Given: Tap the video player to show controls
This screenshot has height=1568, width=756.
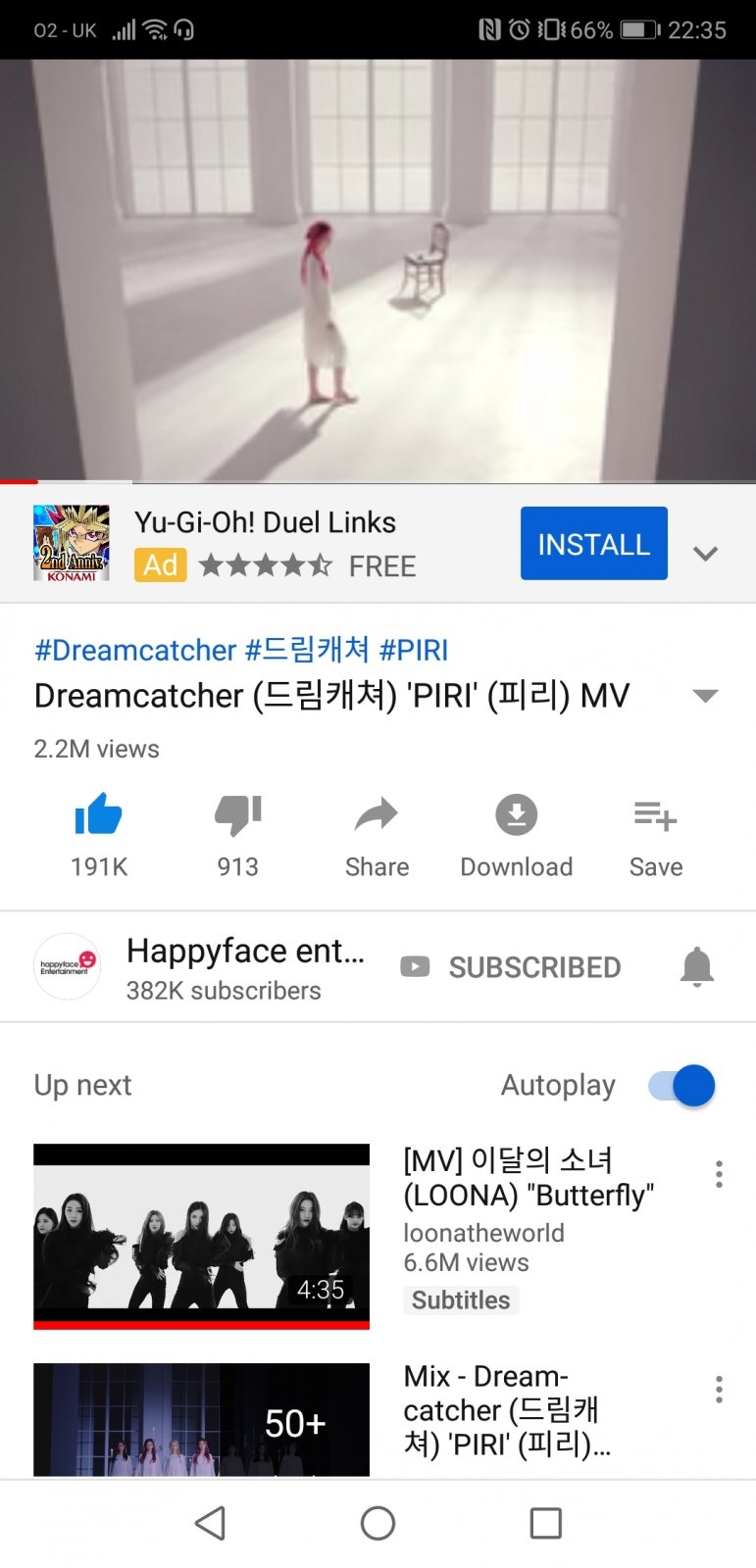Looking at the screenshot, I should click(x=378, y=270).
